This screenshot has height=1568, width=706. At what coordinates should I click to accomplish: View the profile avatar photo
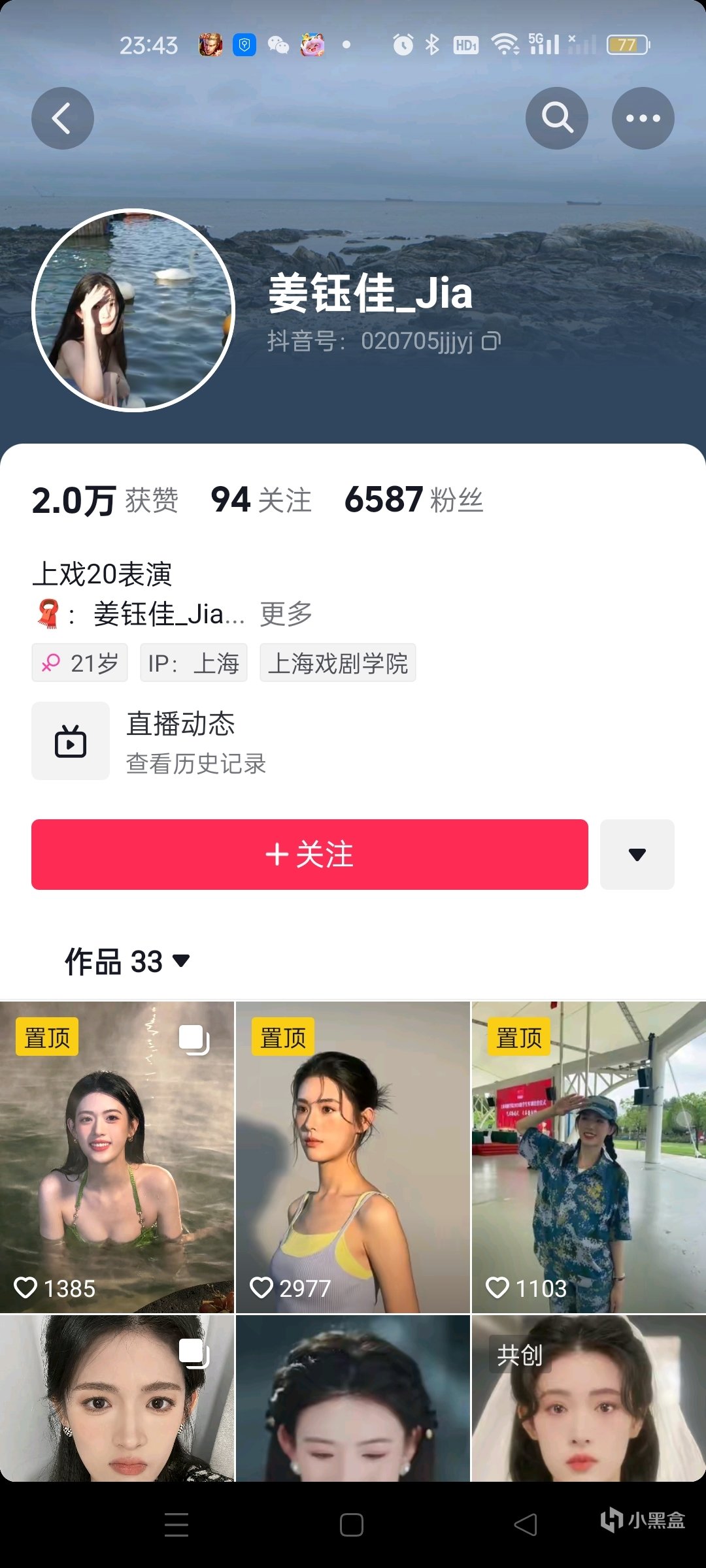click(133, 310)
